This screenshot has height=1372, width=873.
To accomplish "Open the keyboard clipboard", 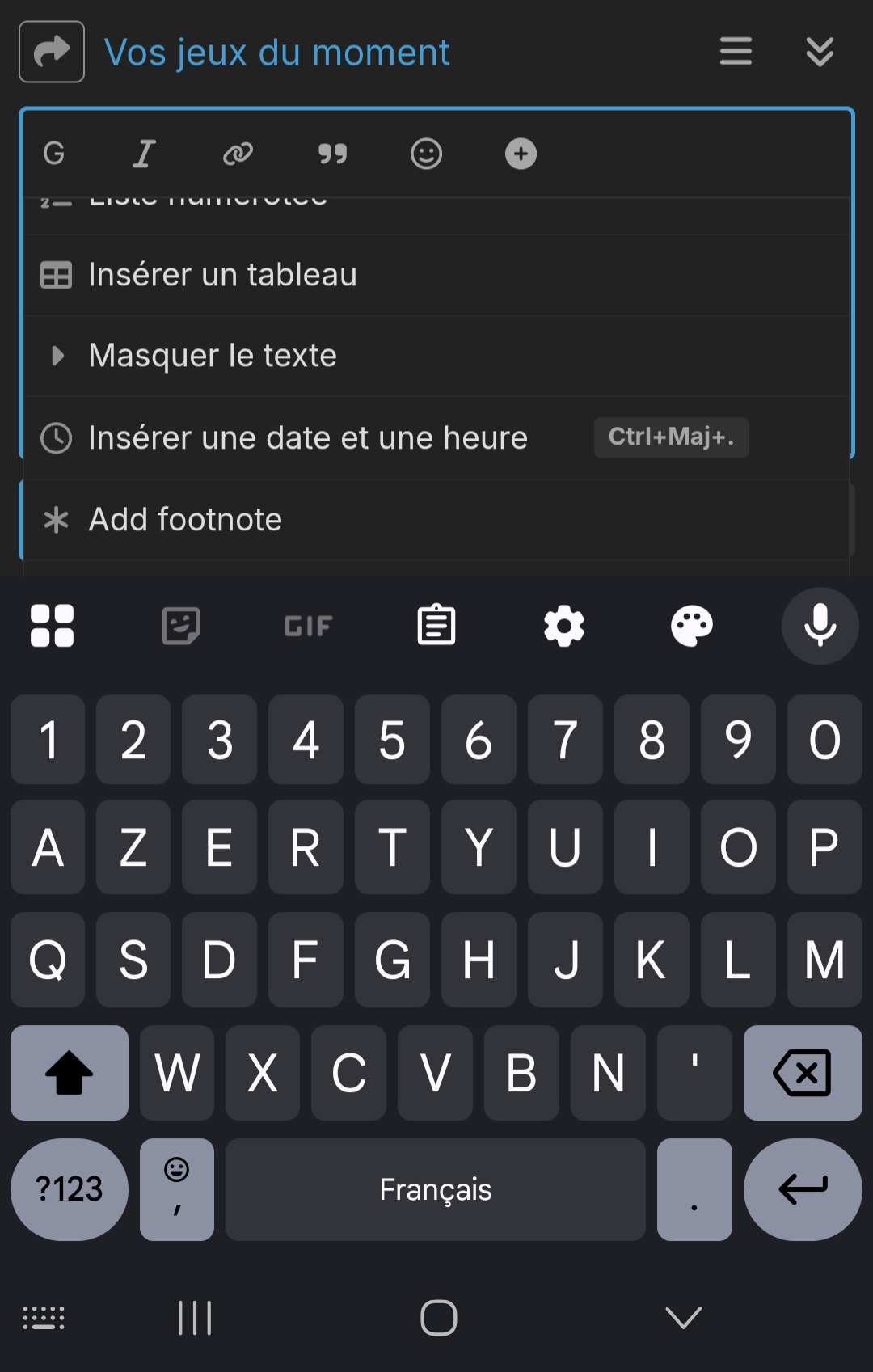I will (436, 626).
